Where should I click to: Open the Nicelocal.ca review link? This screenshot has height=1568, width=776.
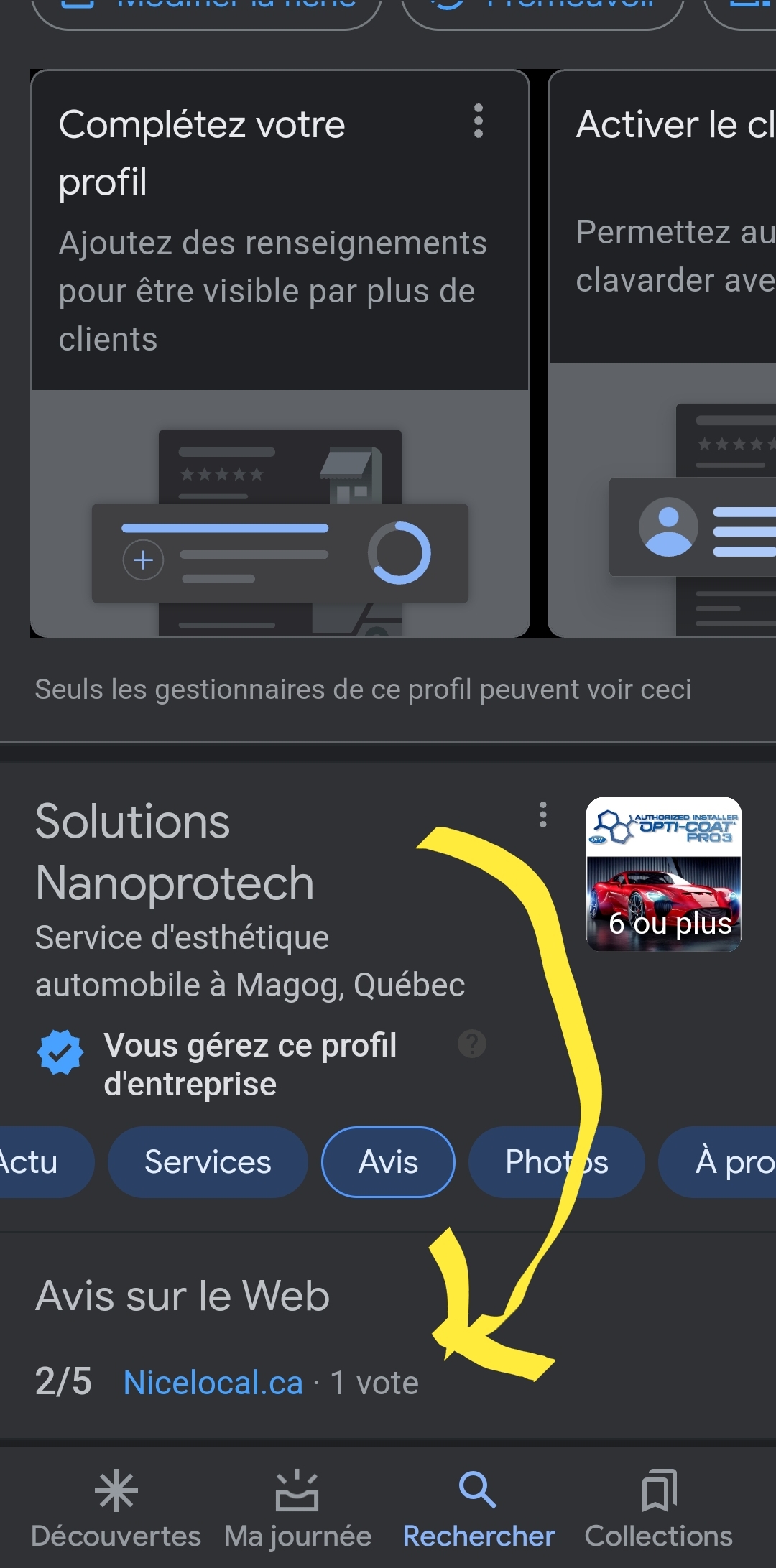[x=213, y=1383]
